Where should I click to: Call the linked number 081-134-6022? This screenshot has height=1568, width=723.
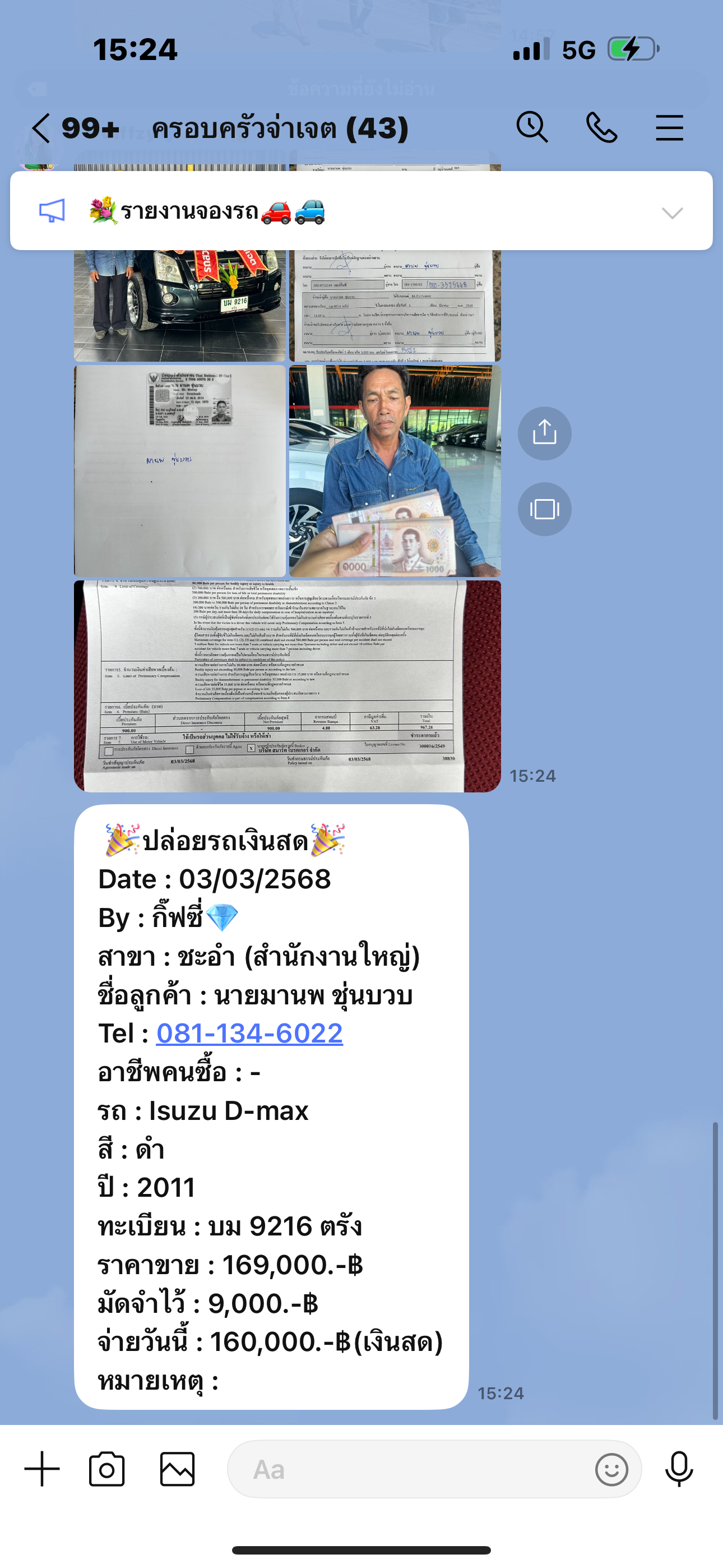coord(249,1033)
